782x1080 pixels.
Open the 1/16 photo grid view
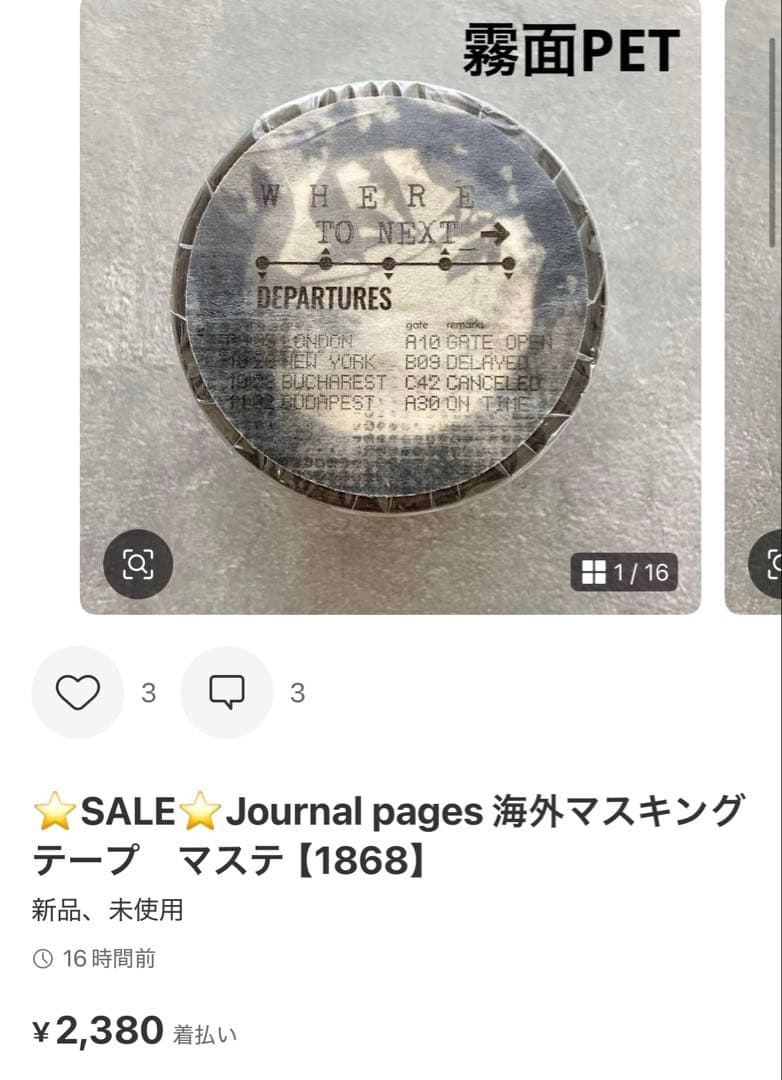click(624, 572)
